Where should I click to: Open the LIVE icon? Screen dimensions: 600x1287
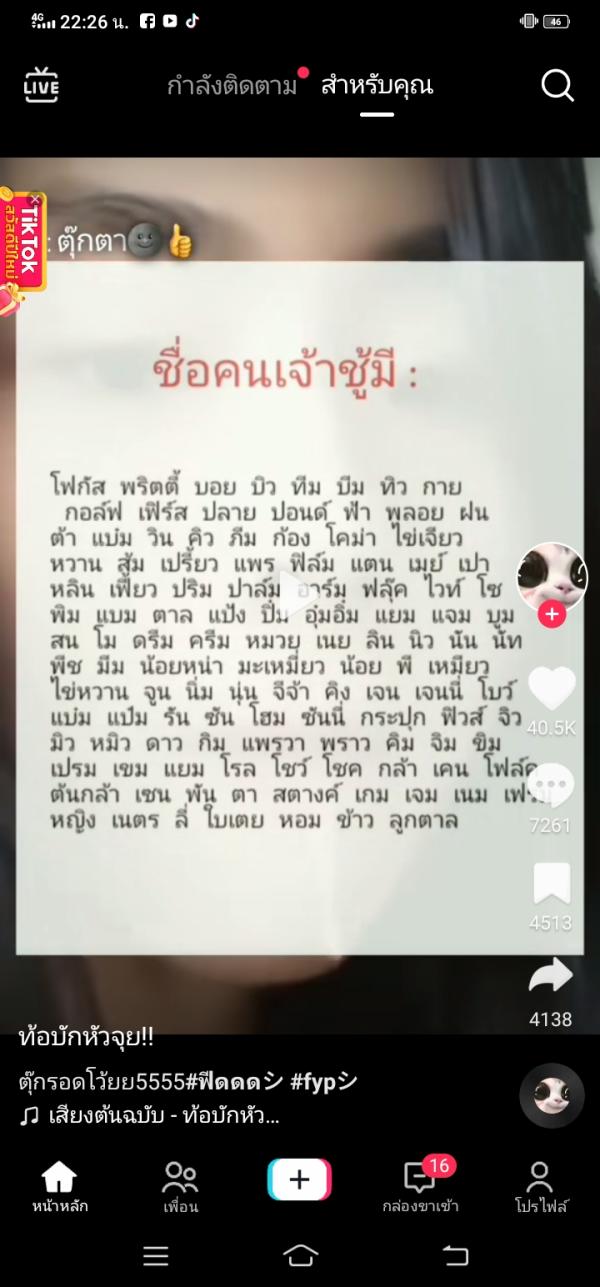tap(42, 86)
